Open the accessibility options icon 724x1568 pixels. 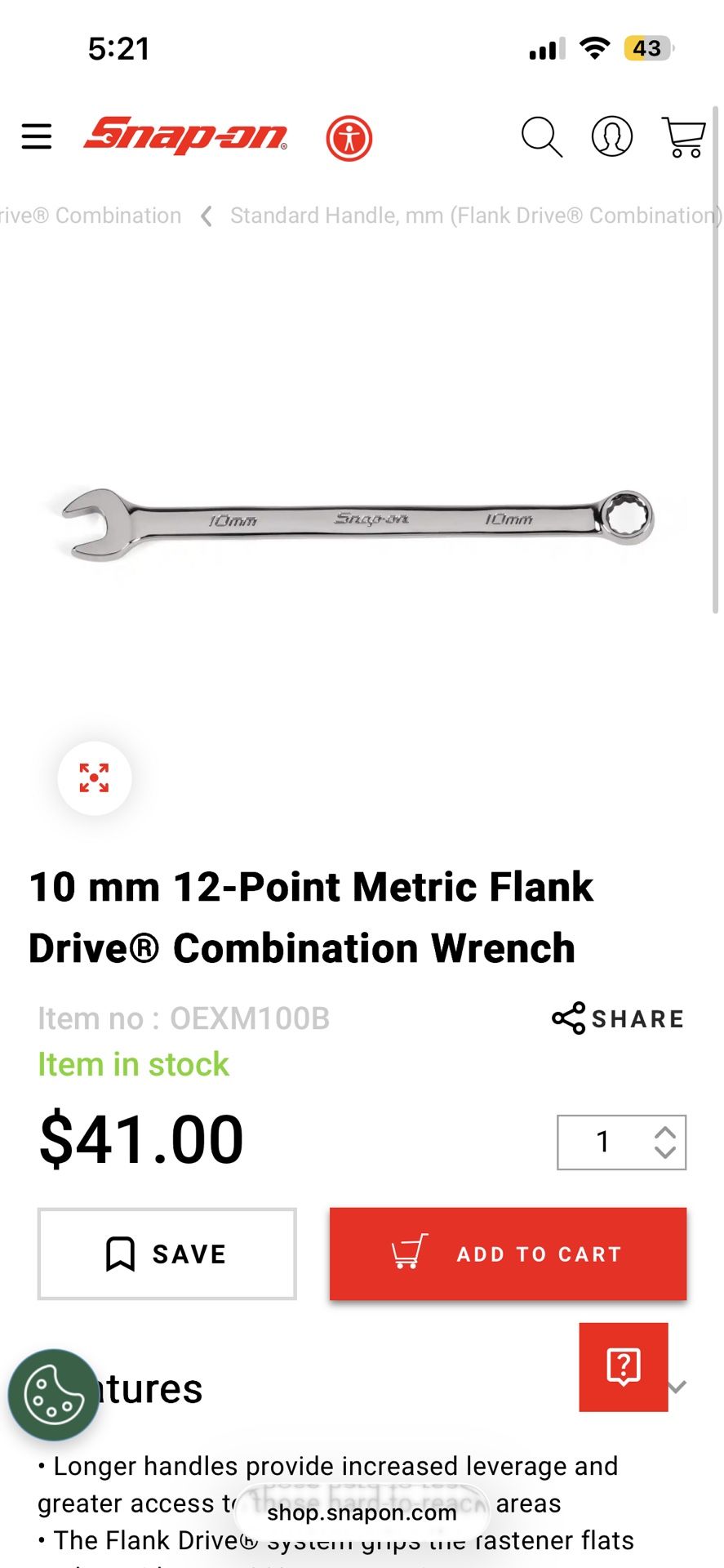(x=349, y=138)
